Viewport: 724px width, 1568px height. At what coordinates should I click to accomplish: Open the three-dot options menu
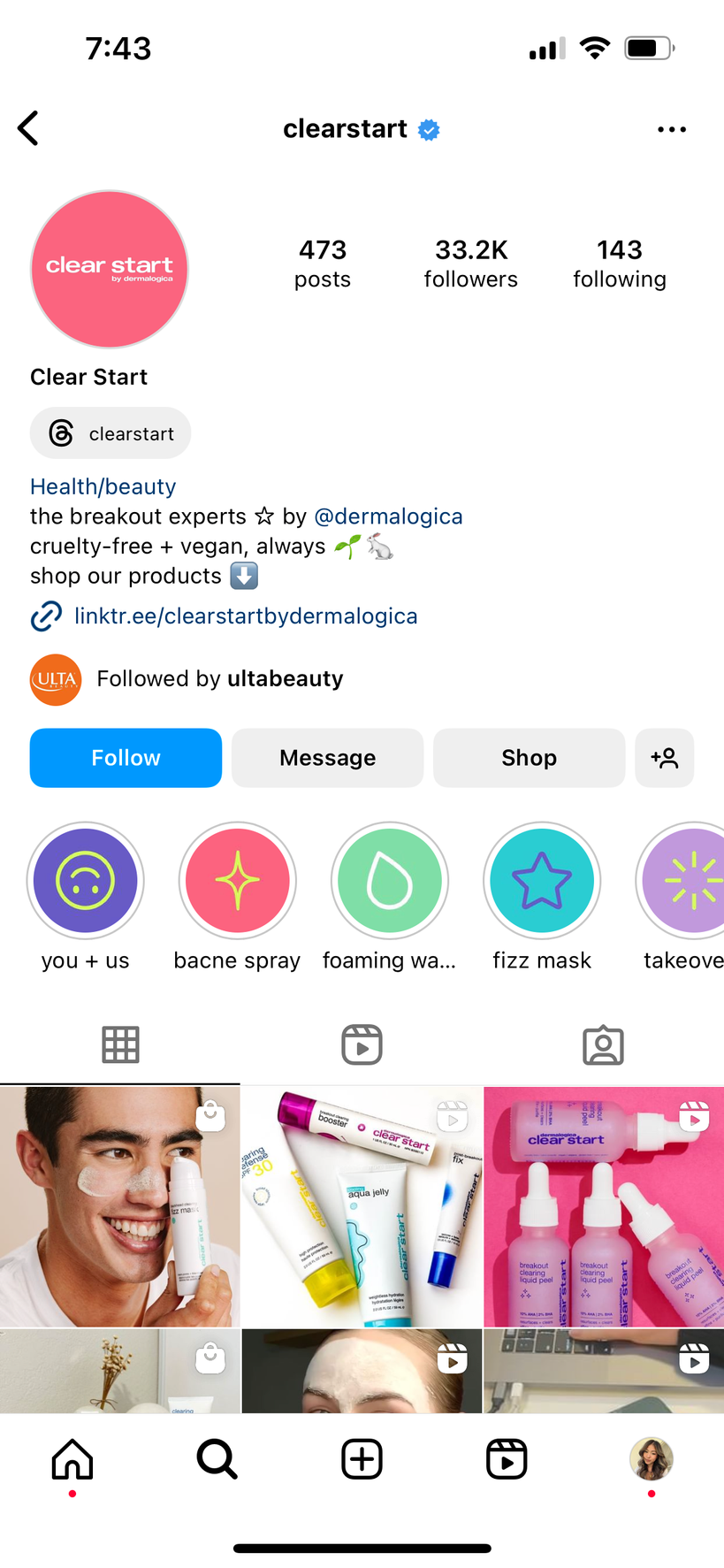coord(671,130)
